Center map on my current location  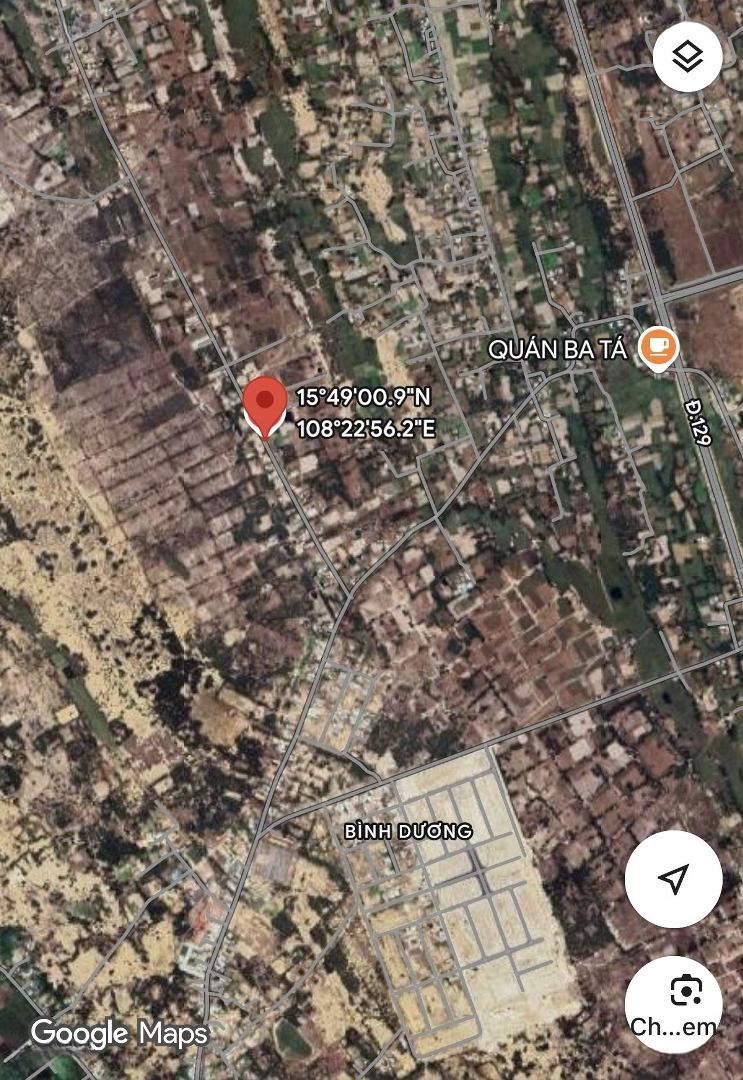coord(673,879)
